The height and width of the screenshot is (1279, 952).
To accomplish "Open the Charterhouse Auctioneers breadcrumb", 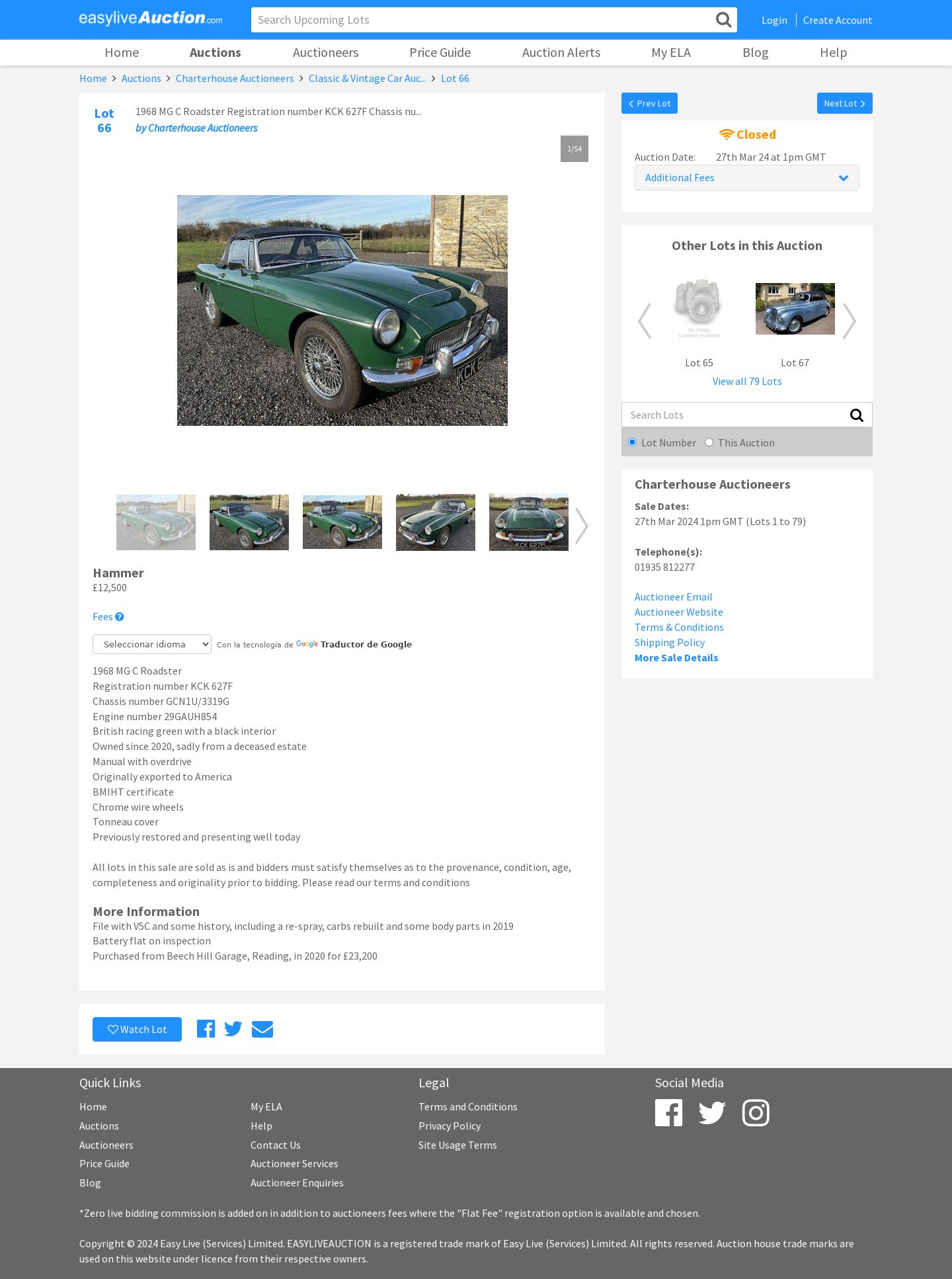I will click(235, 79).
